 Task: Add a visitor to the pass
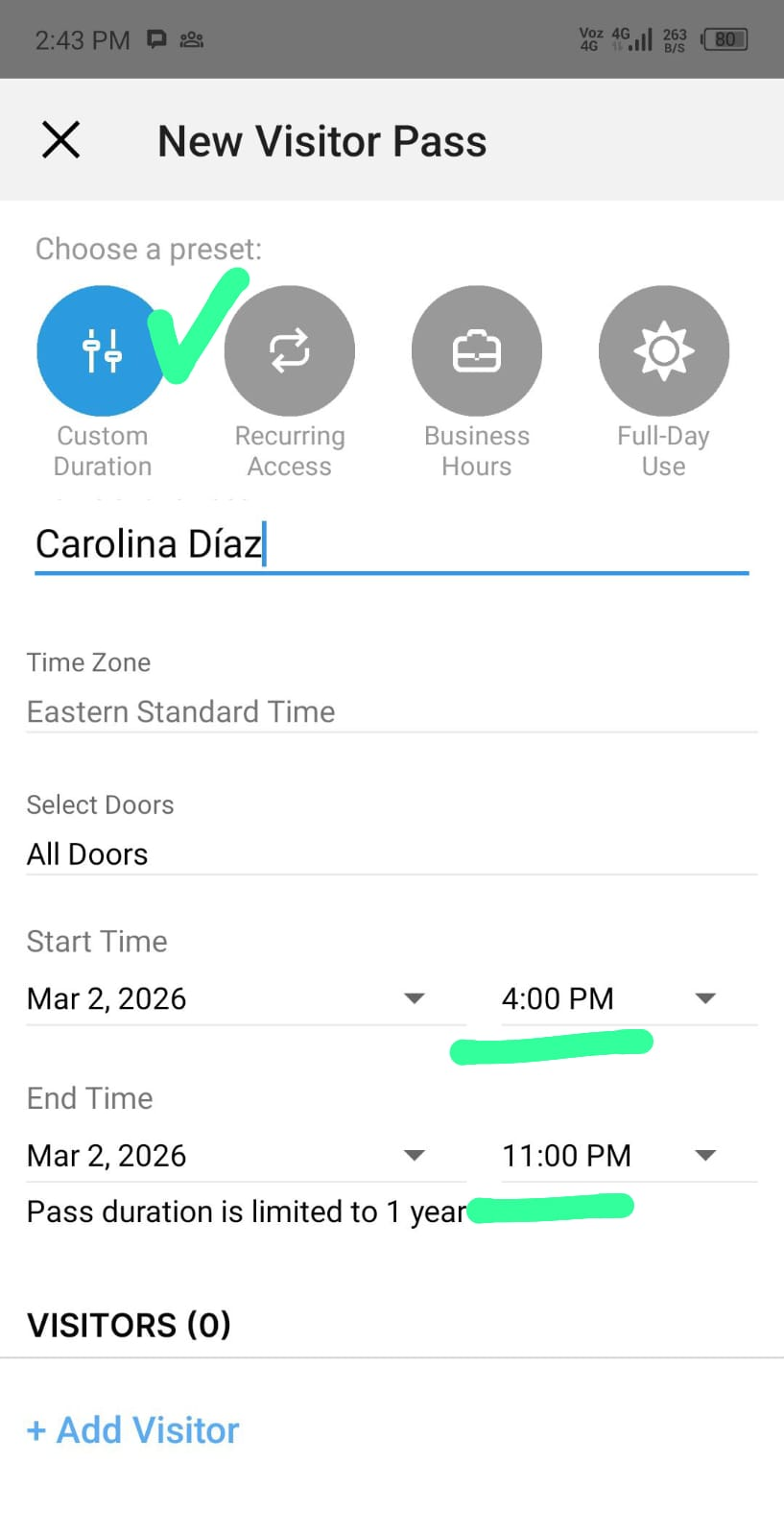tap(133, 1429)
